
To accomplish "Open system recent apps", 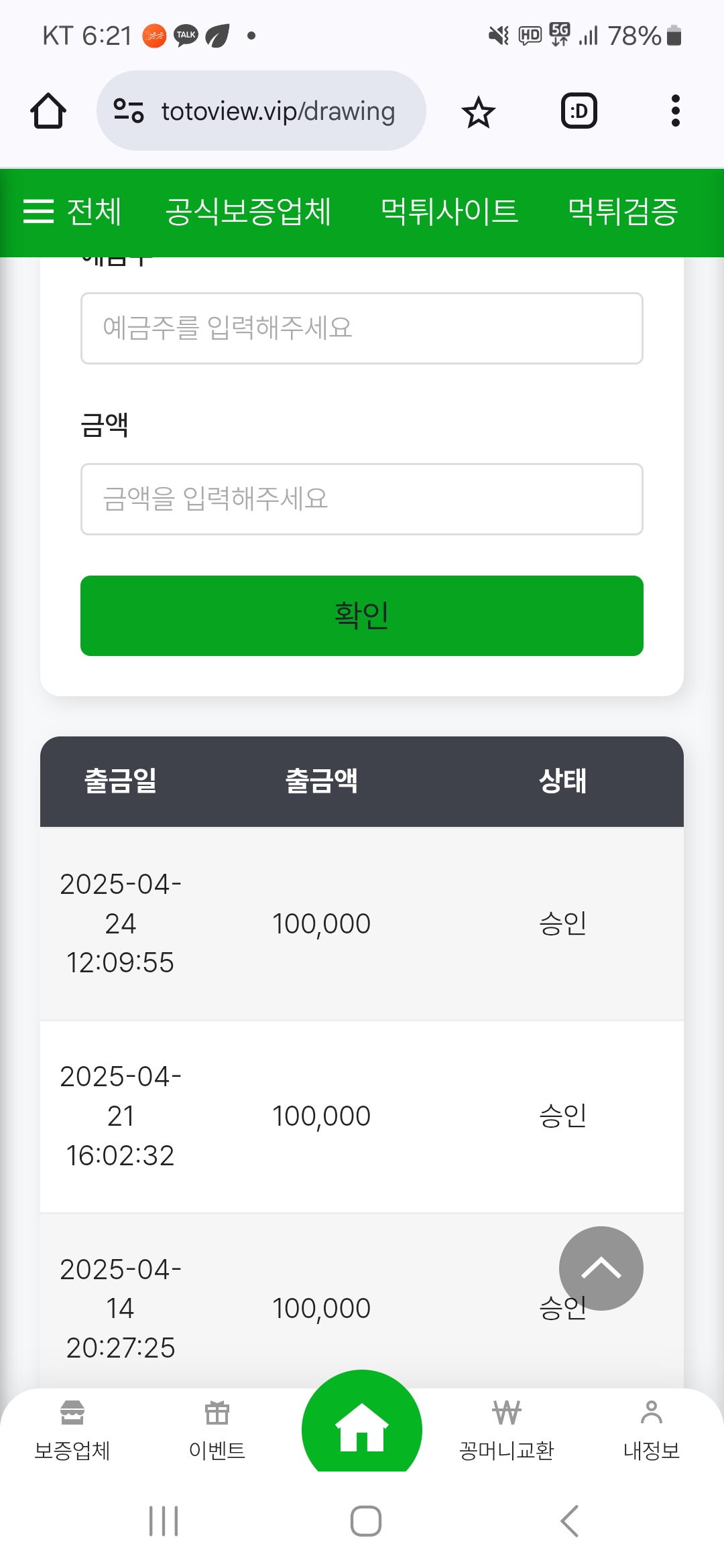I will [164, 1520].
